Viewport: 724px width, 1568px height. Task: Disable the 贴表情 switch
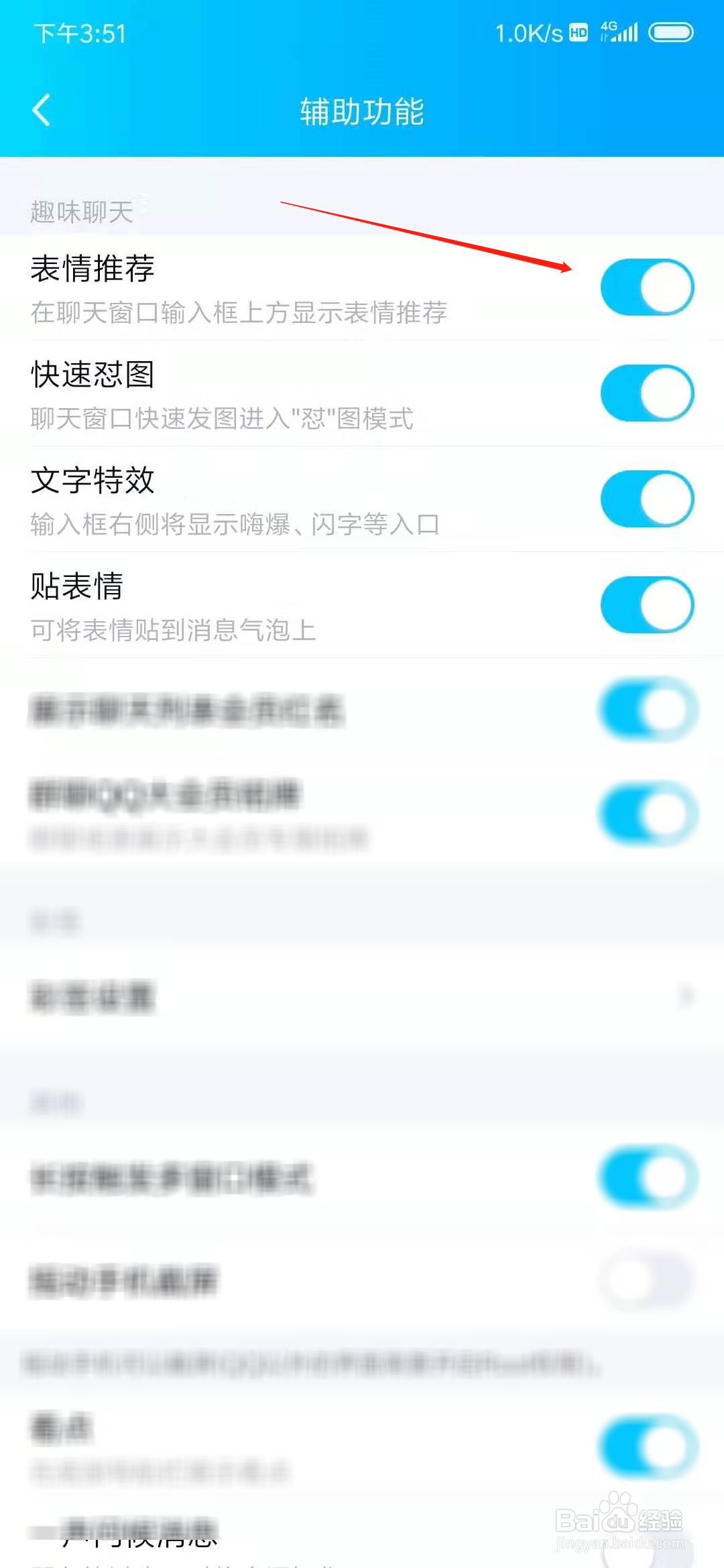(646, 604)
